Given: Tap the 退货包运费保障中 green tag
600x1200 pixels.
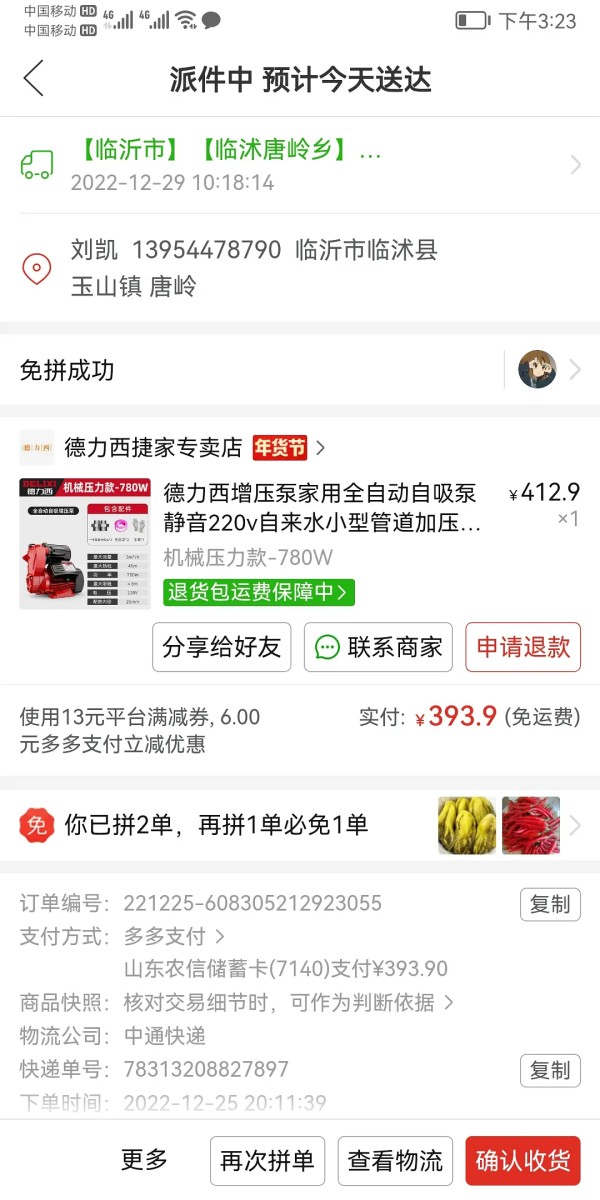Looking at the screenshot, I should (x=259, y=592).
